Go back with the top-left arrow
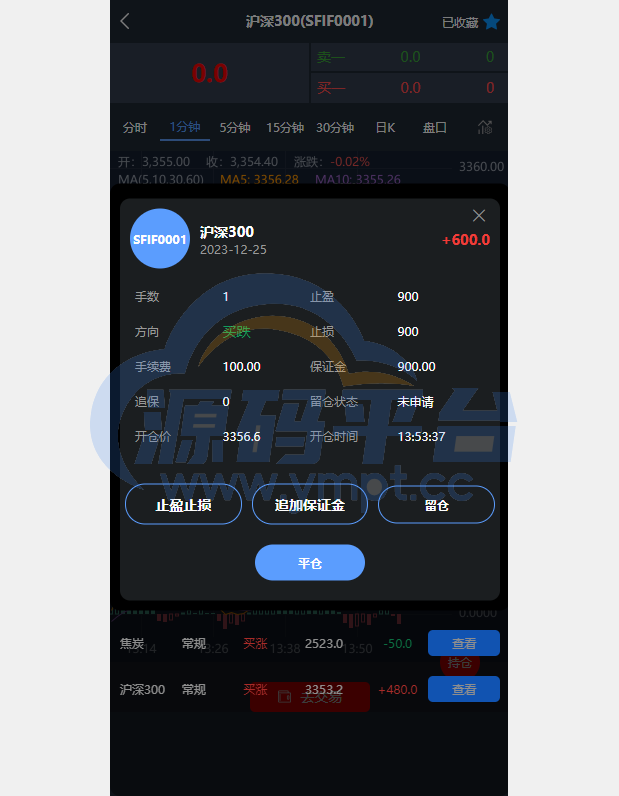Image resolution: width=619 pixels, height=796 pixels. coord(125,21)
